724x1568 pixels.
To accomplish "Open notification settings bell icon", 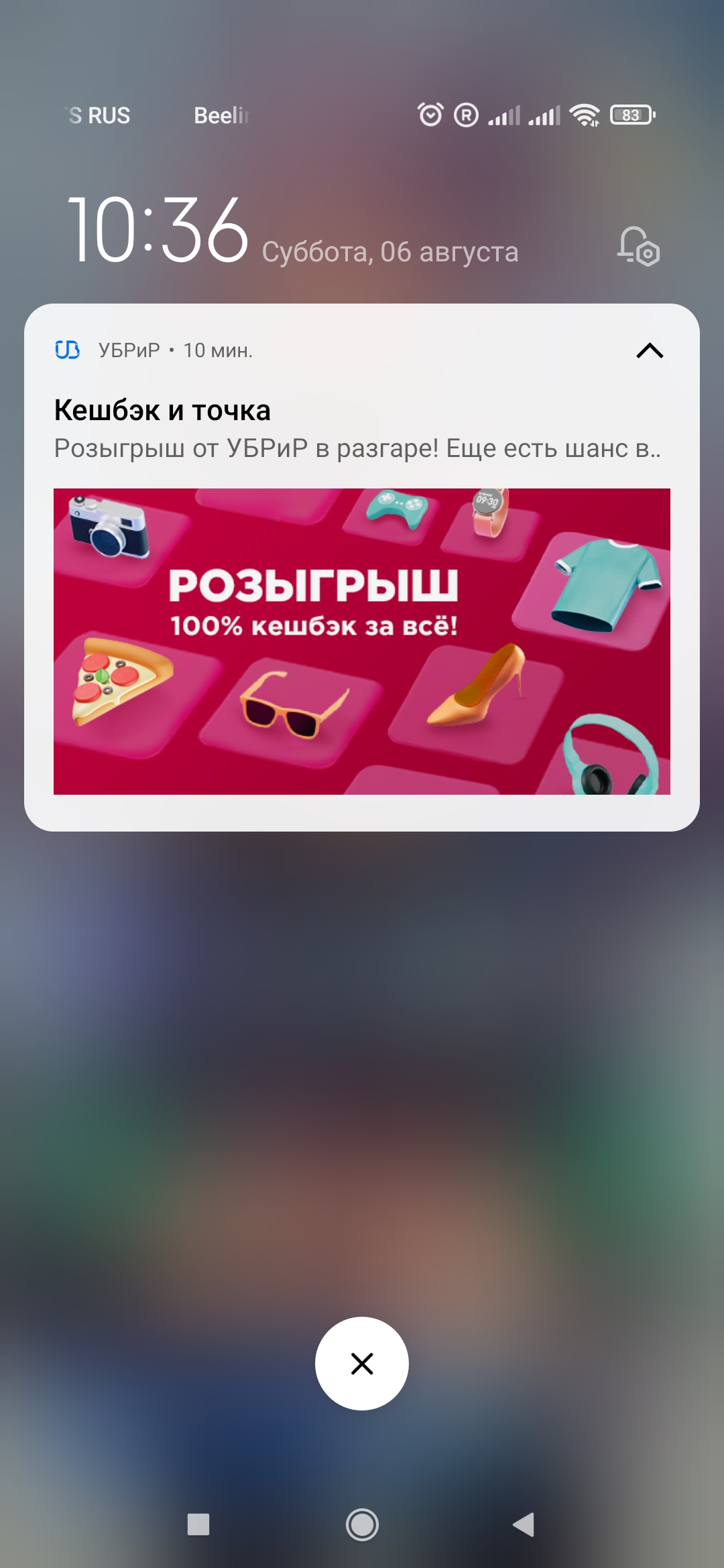I will click(x=638, y=247).
